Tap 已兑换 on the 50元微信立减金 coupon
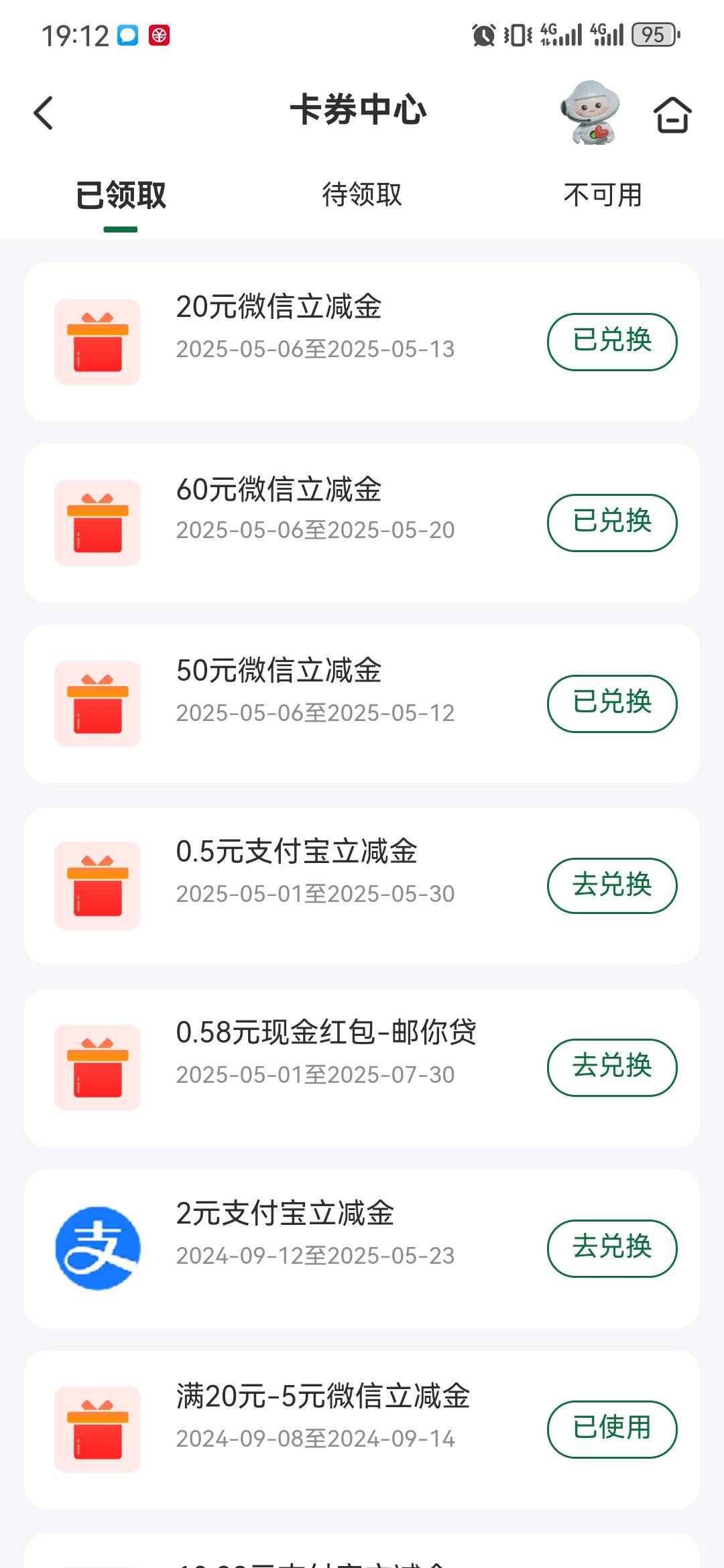 coord(612,704)
